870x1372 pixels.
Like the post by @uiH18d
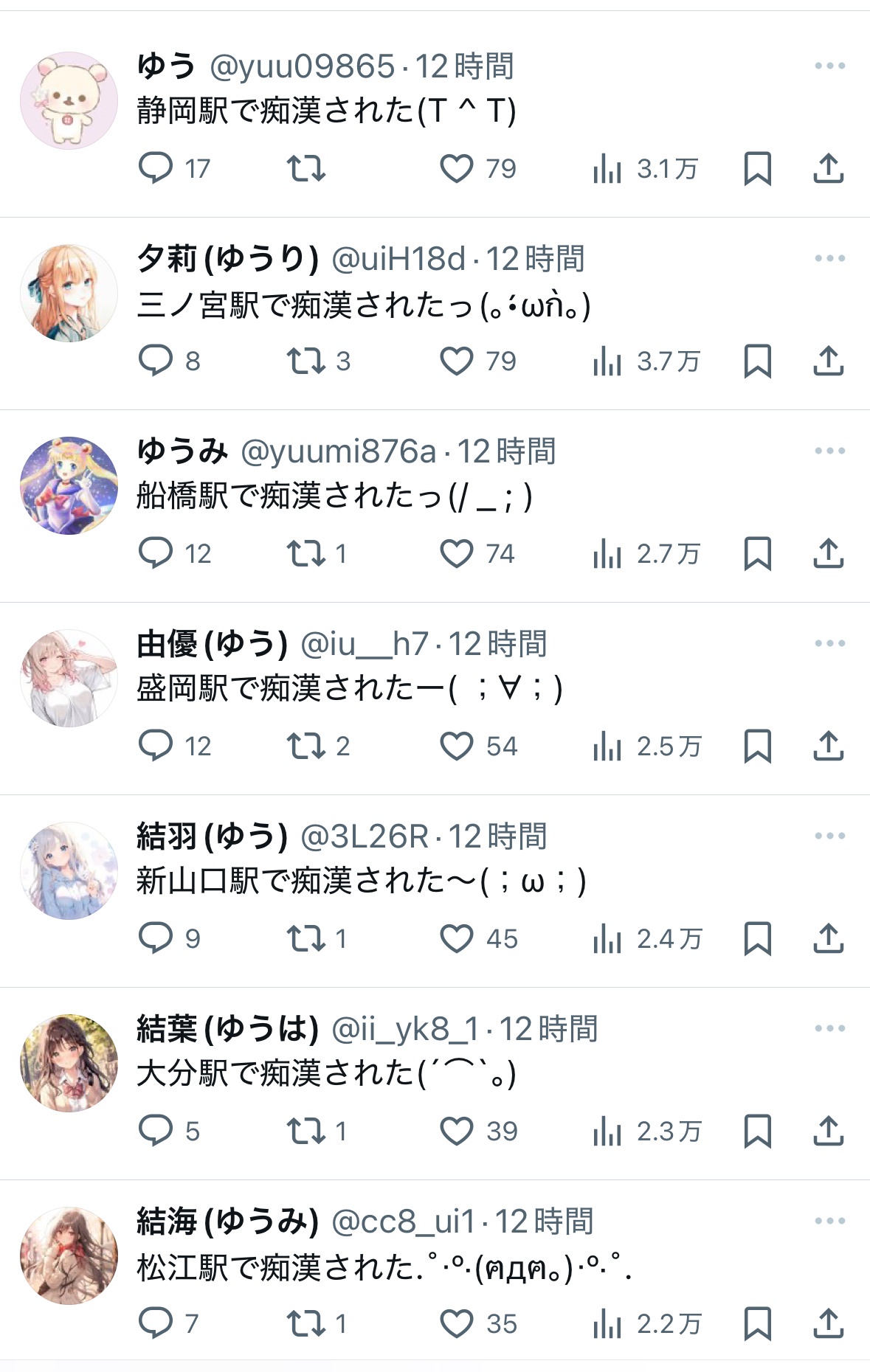coord(456,361)
